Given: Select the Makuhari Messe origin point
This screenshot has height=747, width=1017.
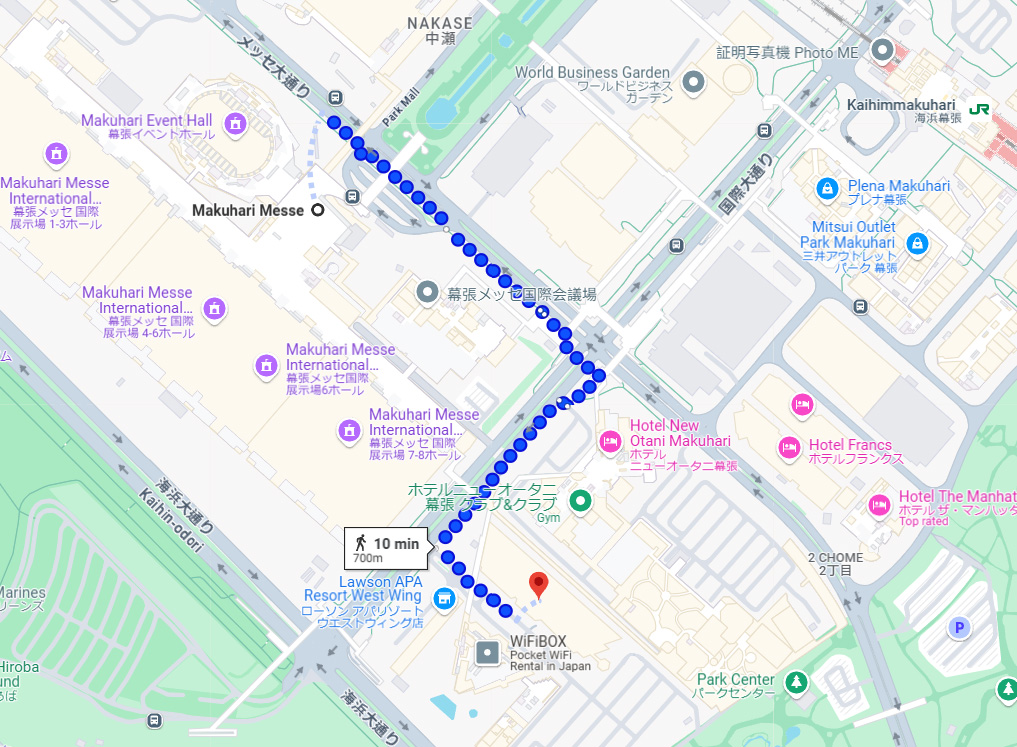Looking at the screenshot, I should point(317,210).
